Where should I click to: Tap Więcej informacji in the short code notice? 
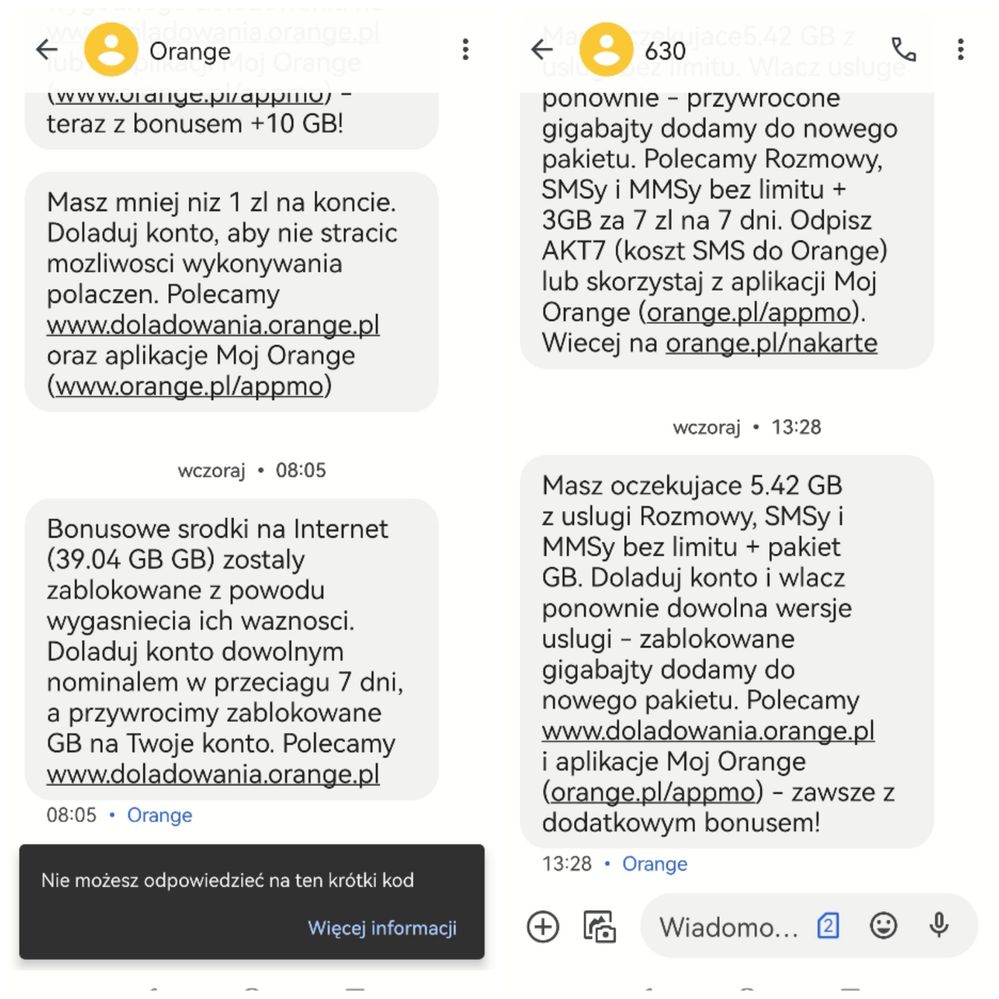tap(382, 928)
